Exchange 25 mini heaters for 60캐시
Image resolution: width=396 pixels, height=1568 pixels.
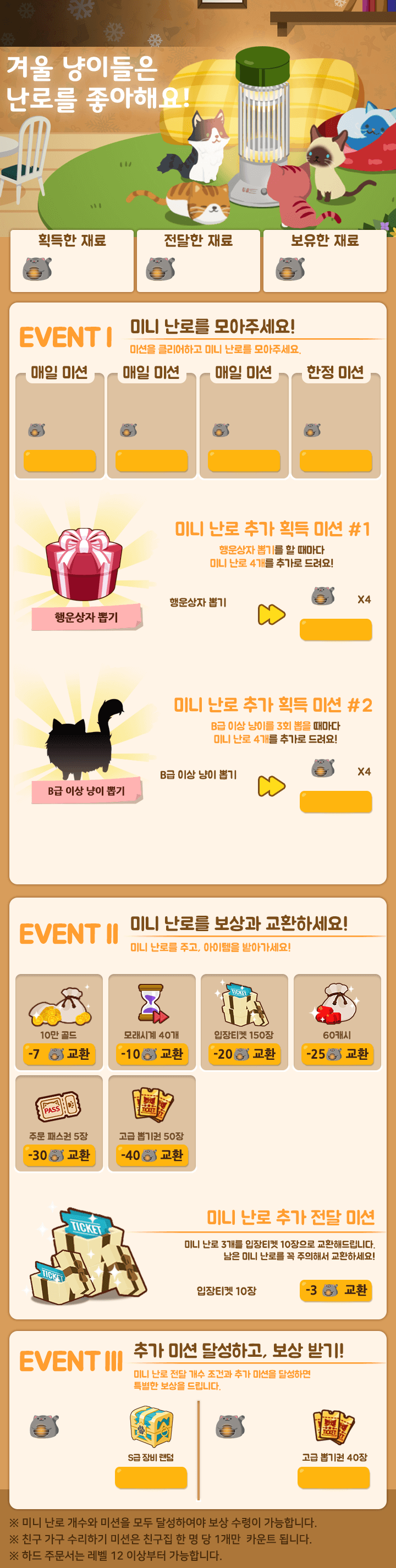337,1054
